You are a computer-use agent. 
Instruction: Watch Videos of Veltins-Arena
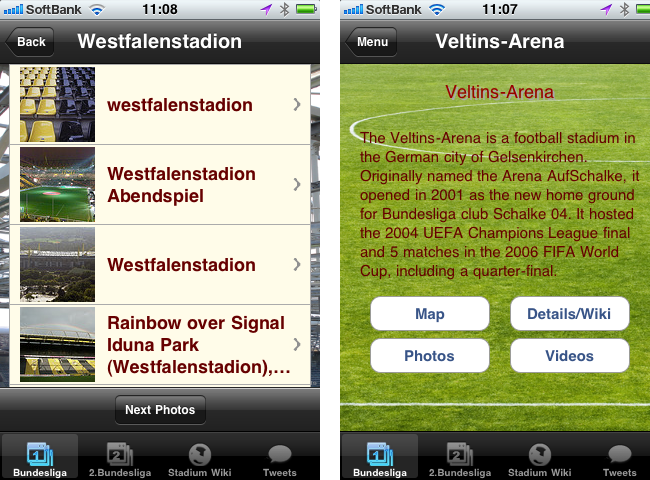[x=570, y=356]
